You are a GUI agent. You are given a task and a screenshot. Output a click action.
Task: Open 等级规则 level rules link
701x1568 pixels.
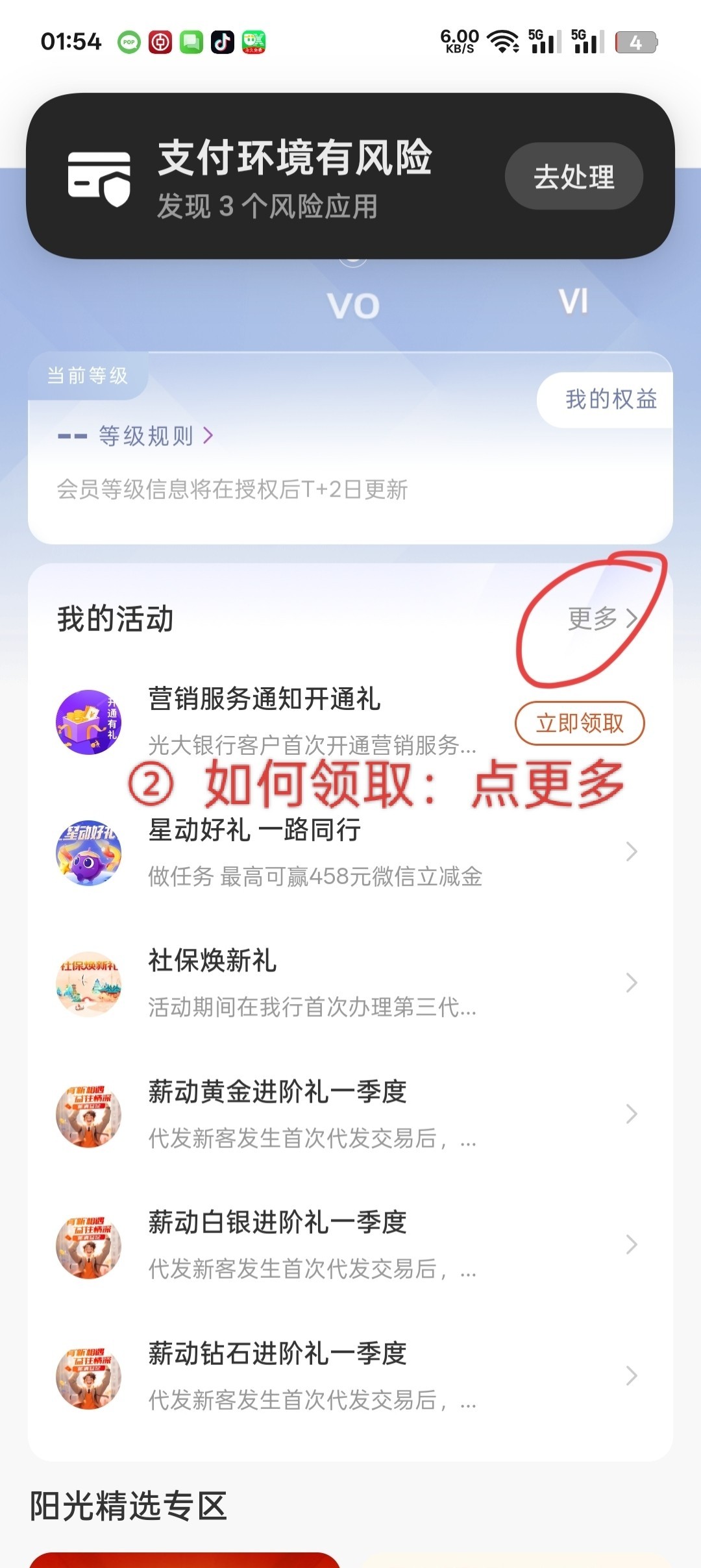(x=156, y=436)
